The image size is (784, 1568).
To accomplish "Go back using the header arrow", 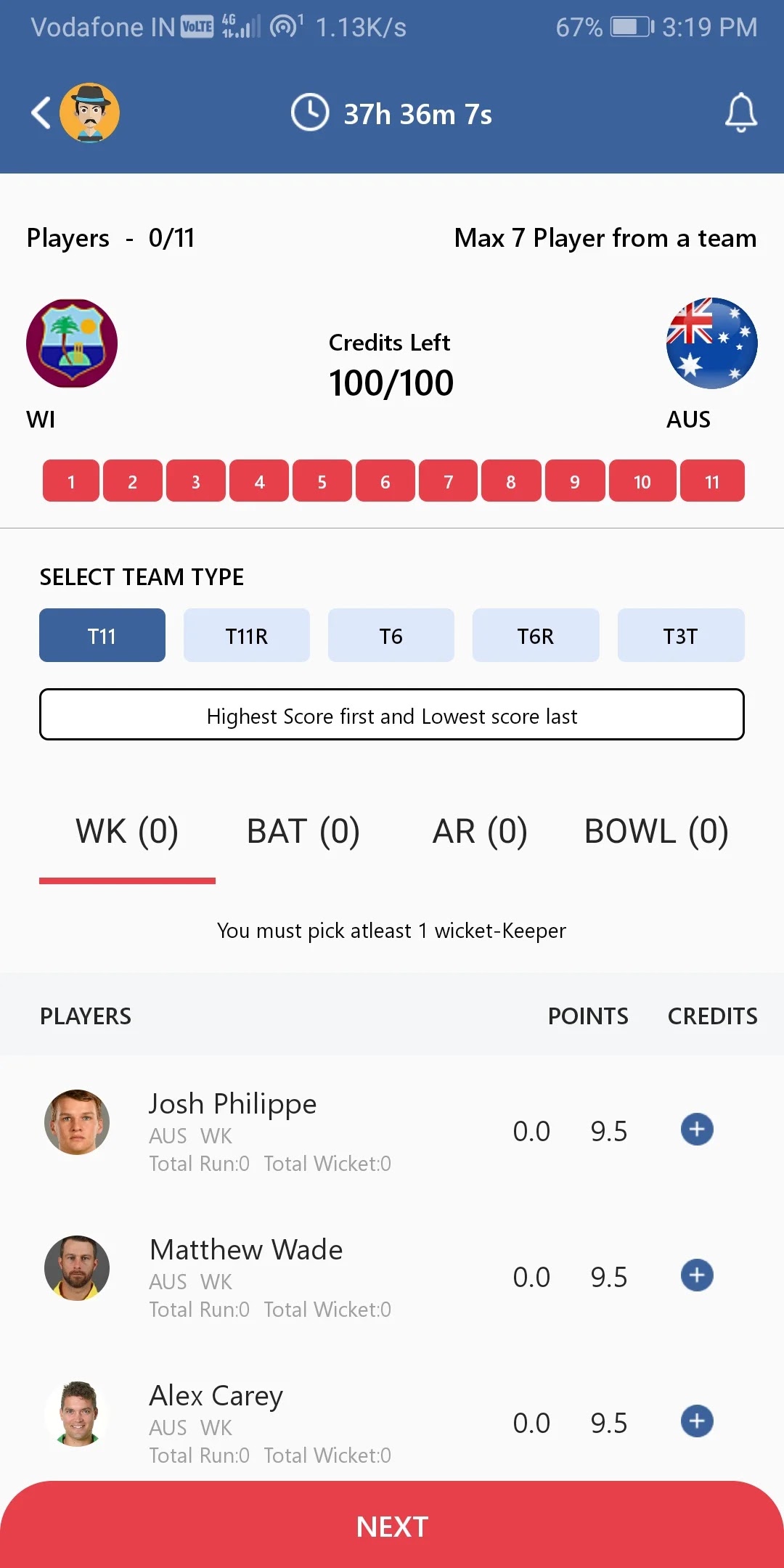I will click(41, 113).
